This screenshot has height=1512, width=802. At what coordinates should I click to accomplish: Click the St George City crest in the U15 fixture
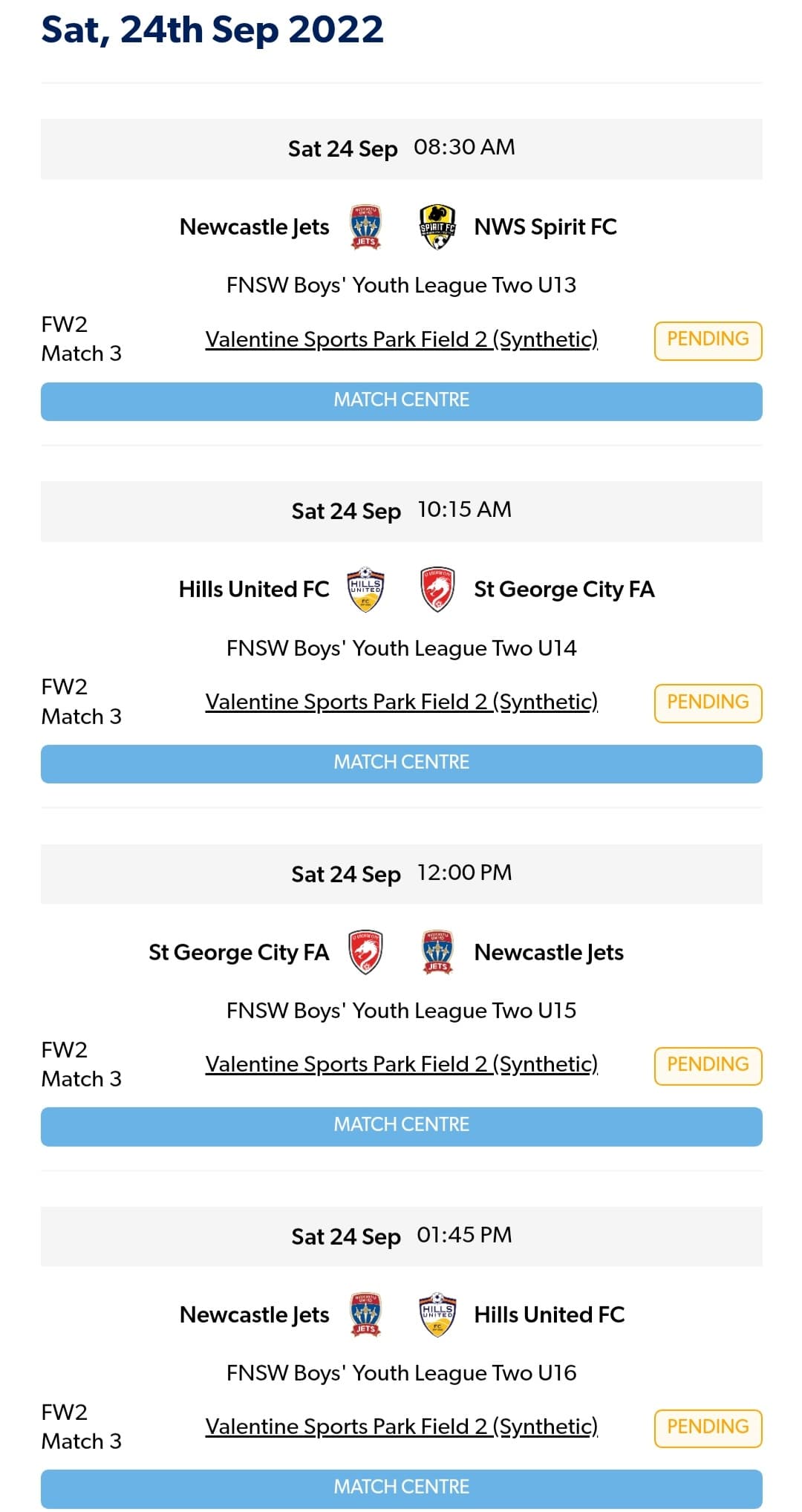[x=365, y=952]
